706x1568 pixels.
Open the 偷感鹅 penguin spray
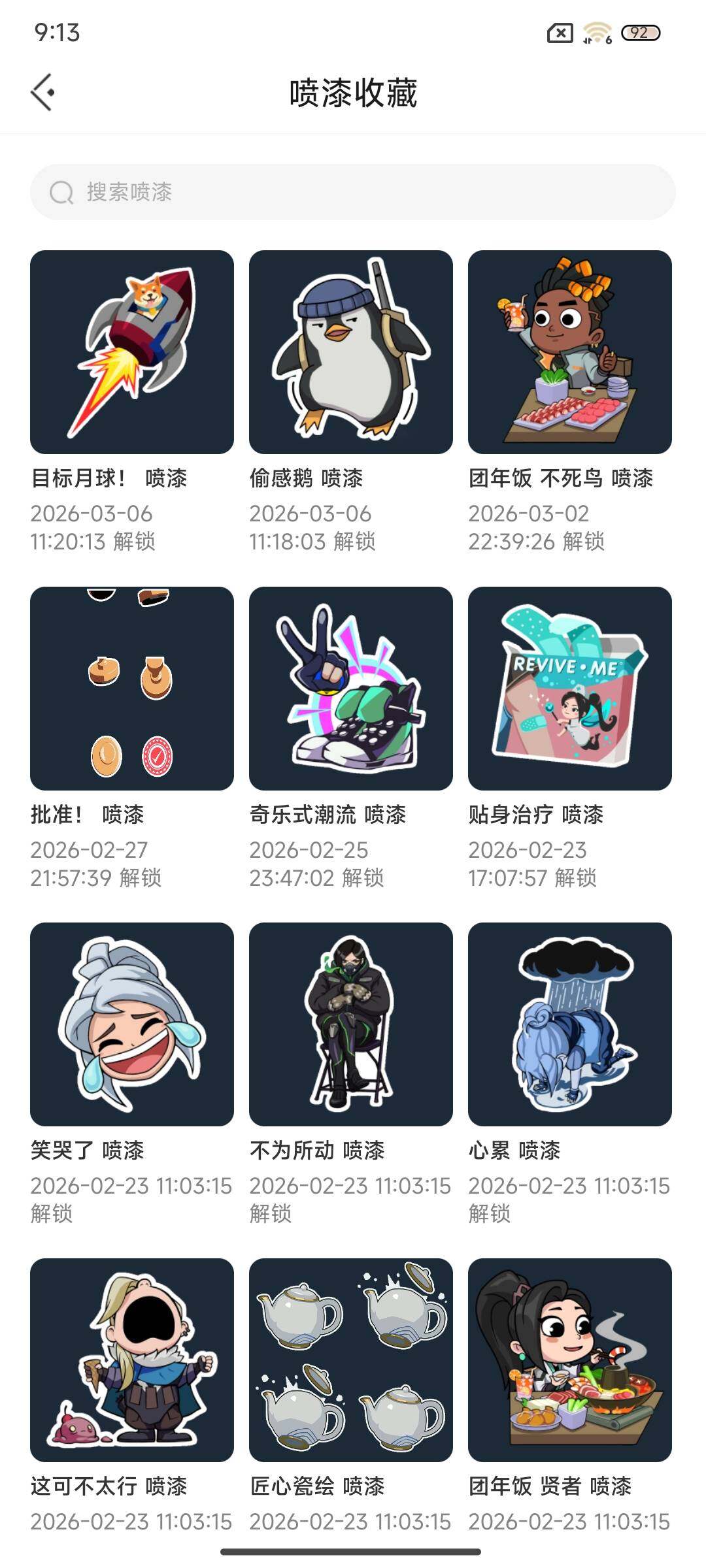pos(353,351)
